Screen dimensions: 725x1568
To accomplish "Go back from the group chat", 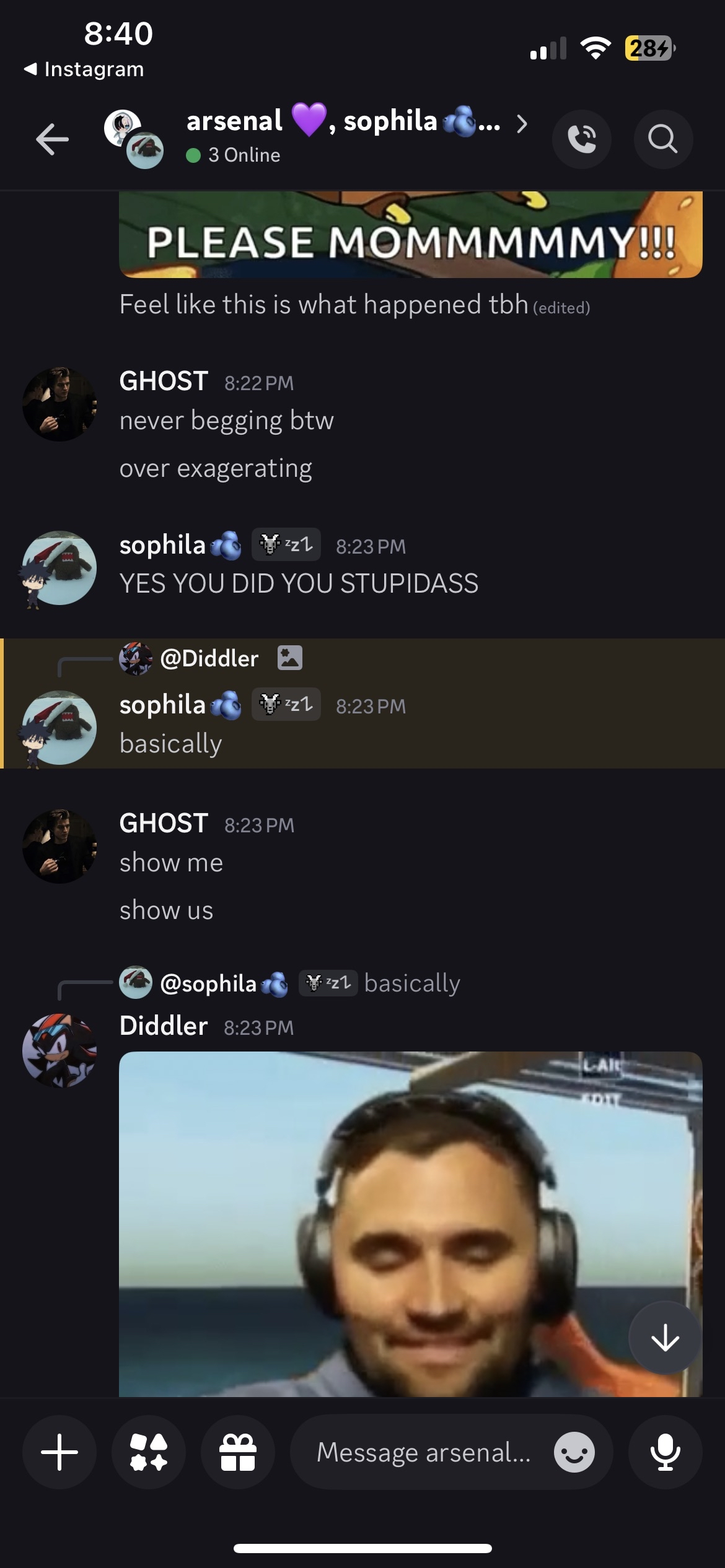I will (x=52, y=139).
